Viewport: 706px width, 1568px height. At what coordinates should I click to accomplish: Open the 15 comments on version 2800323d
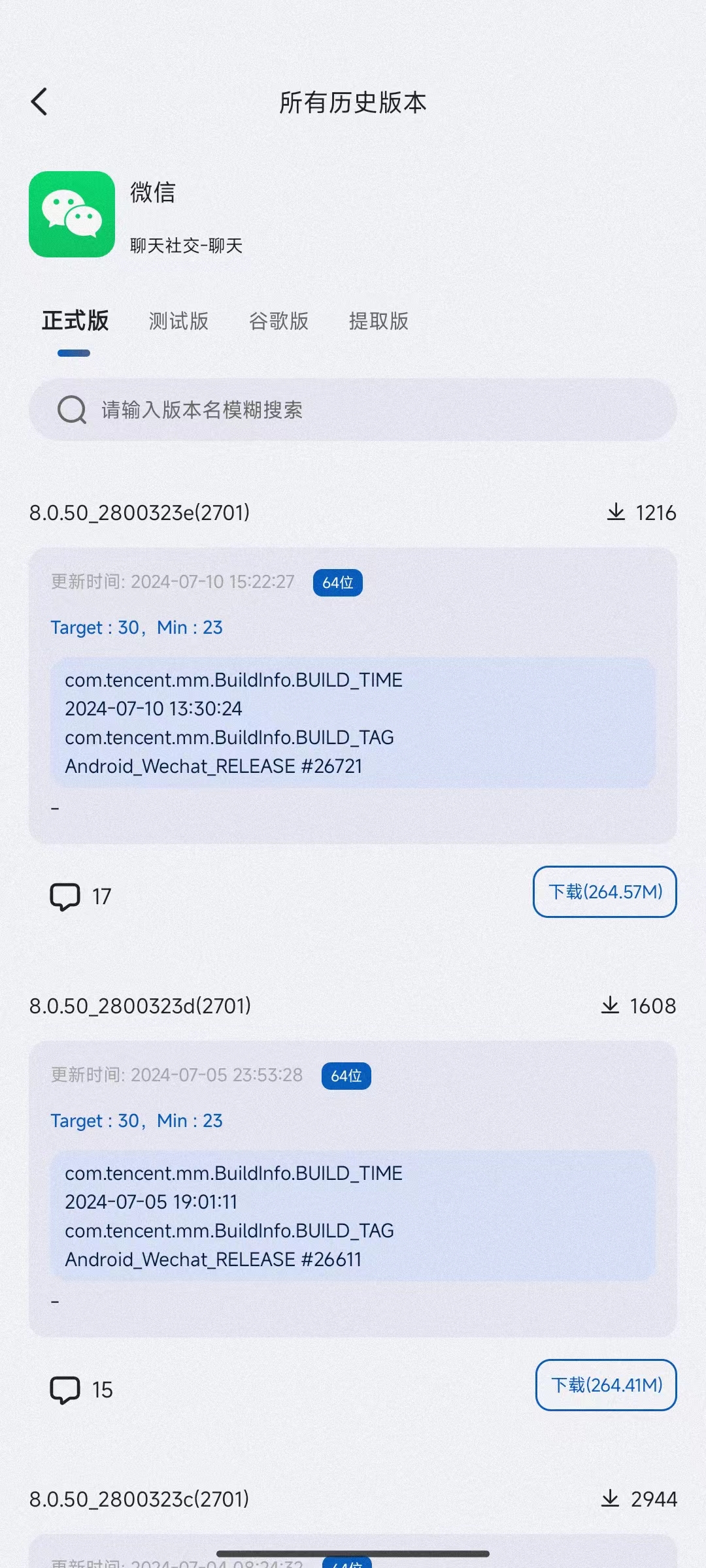tap(81, 1390)
